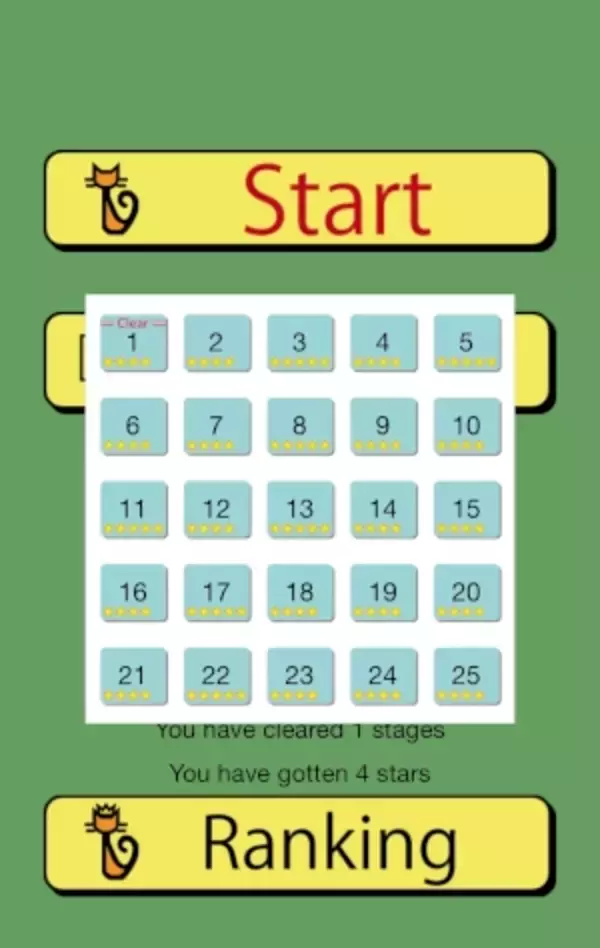The width and height of the screenshot is (600, 948).
Task: Open stage 24
Action: 383,676
